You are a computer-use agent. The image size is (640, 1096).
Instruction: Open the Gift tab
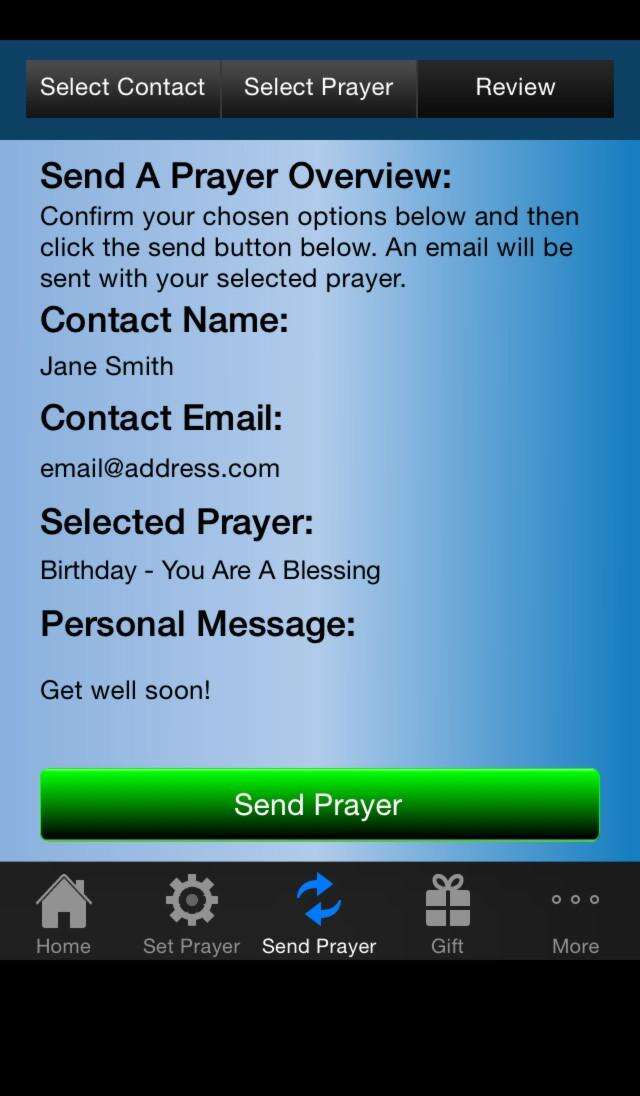pos(447,914)
